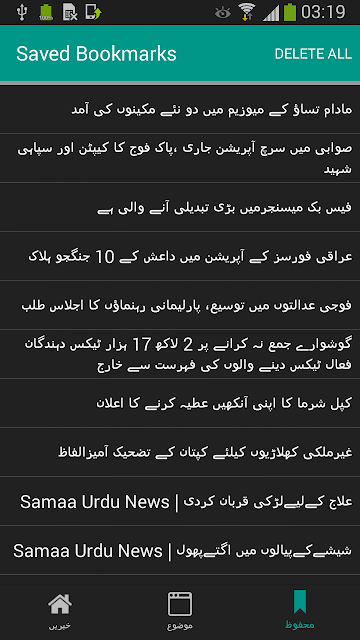Open the گوشوارے ٹیکس دہندگان article
360x640 pixels.
180,354
